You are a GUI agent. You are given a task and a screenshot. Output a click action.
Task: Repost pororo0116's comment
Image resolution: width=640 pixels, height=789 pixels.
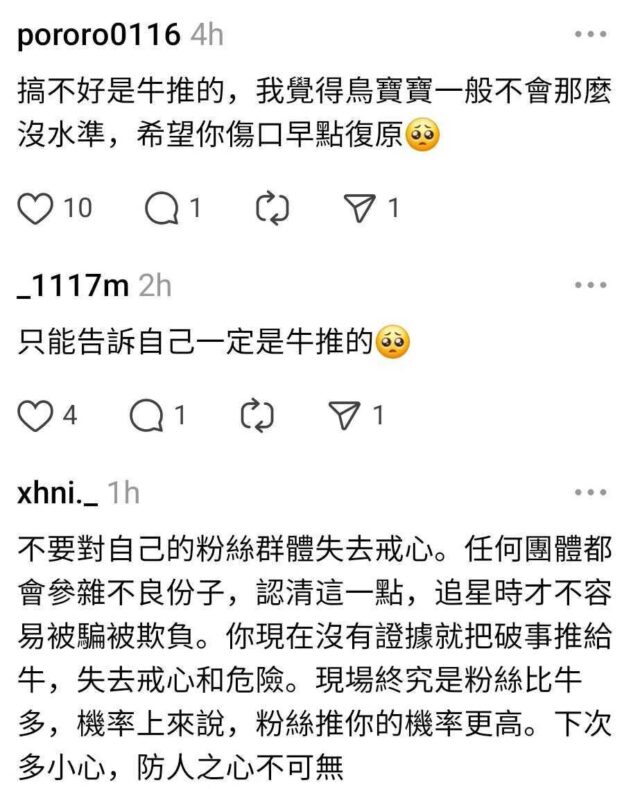(272, 208)
